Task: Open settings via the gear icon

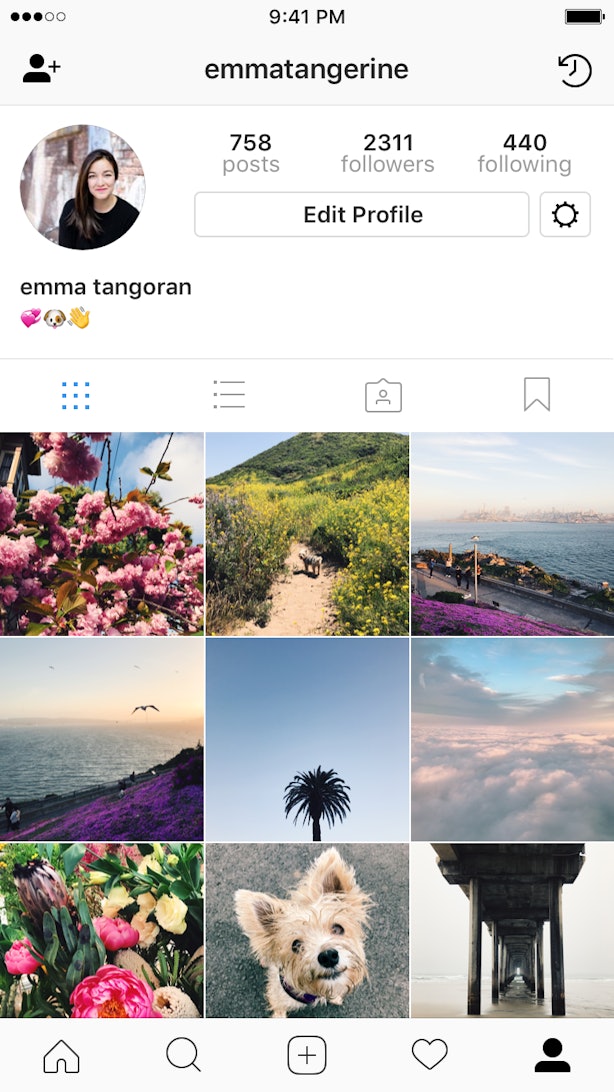Action: coord(565,214)
